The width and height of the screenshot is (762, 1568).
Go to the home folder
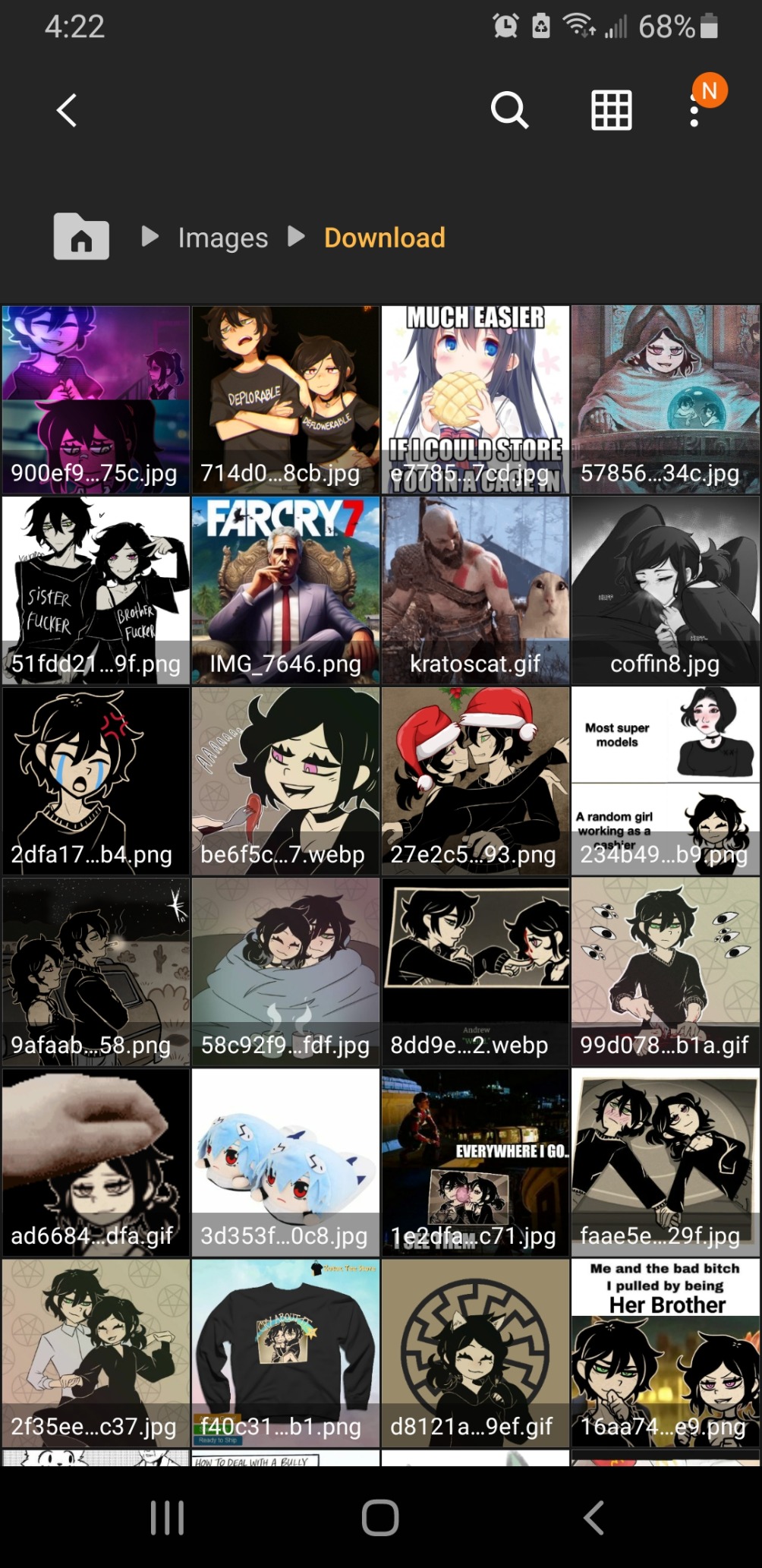[81, 237]
